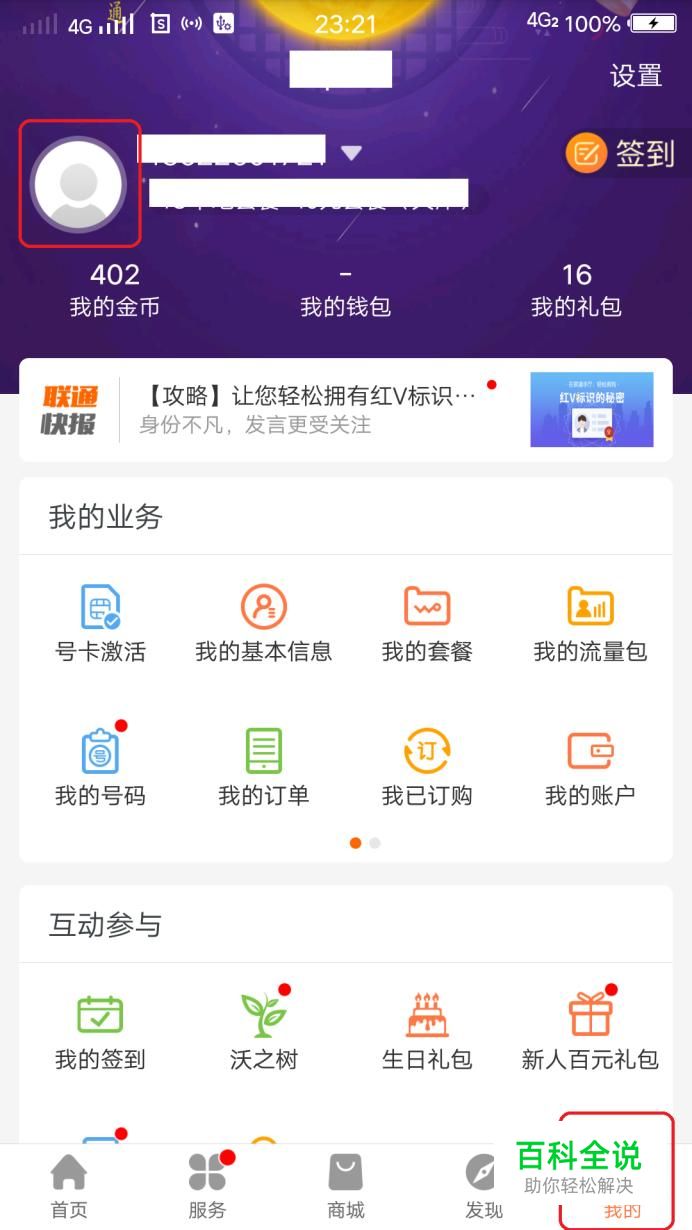
Task: Open 号卡激活
Action: tap(100, 624)
